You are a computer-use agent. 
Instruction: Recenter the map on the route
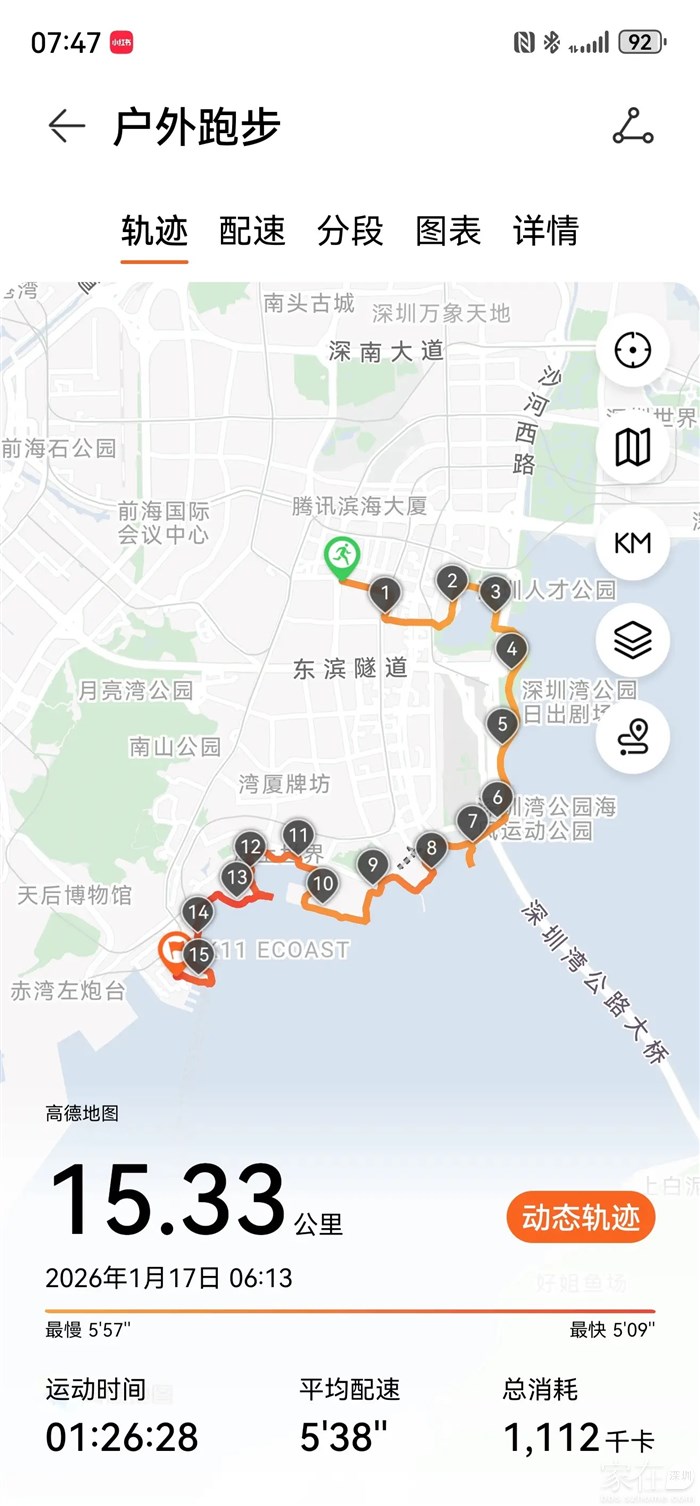pos(632,351)
